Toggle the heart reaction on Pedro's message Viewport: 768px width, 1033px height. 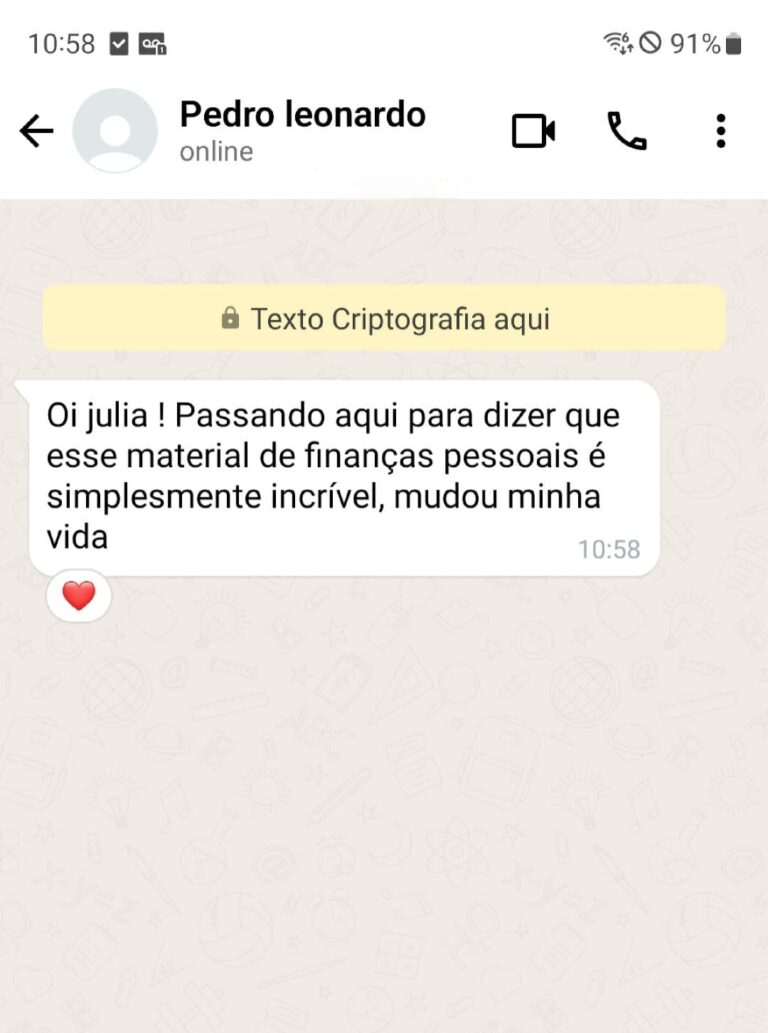[x=78, y=595]
